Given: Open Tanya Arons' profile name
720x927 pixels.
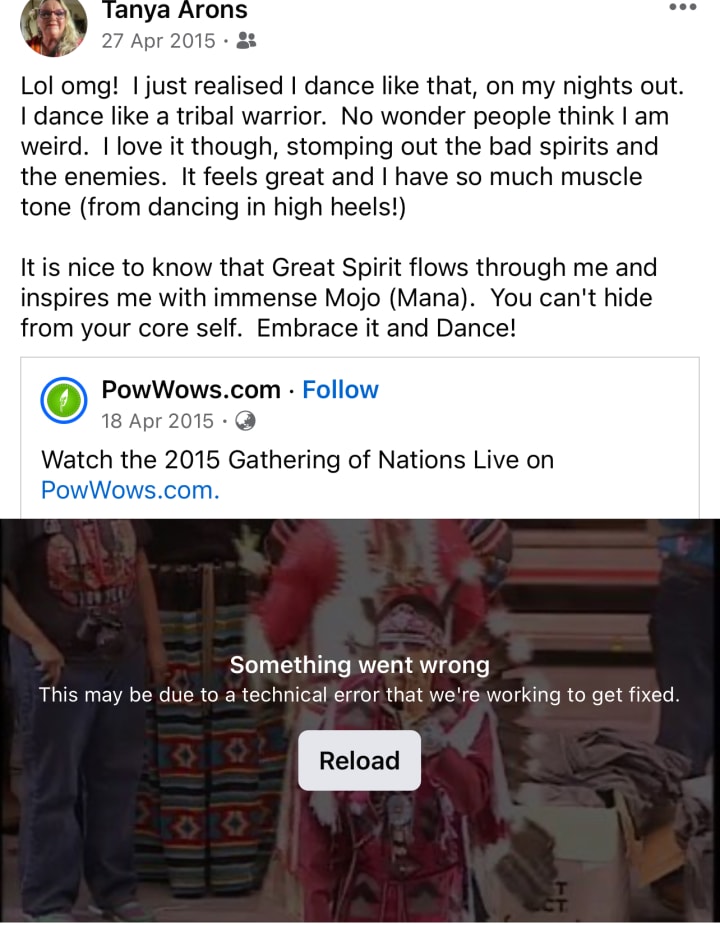Looking at the screenshot, I should (174, 11).
